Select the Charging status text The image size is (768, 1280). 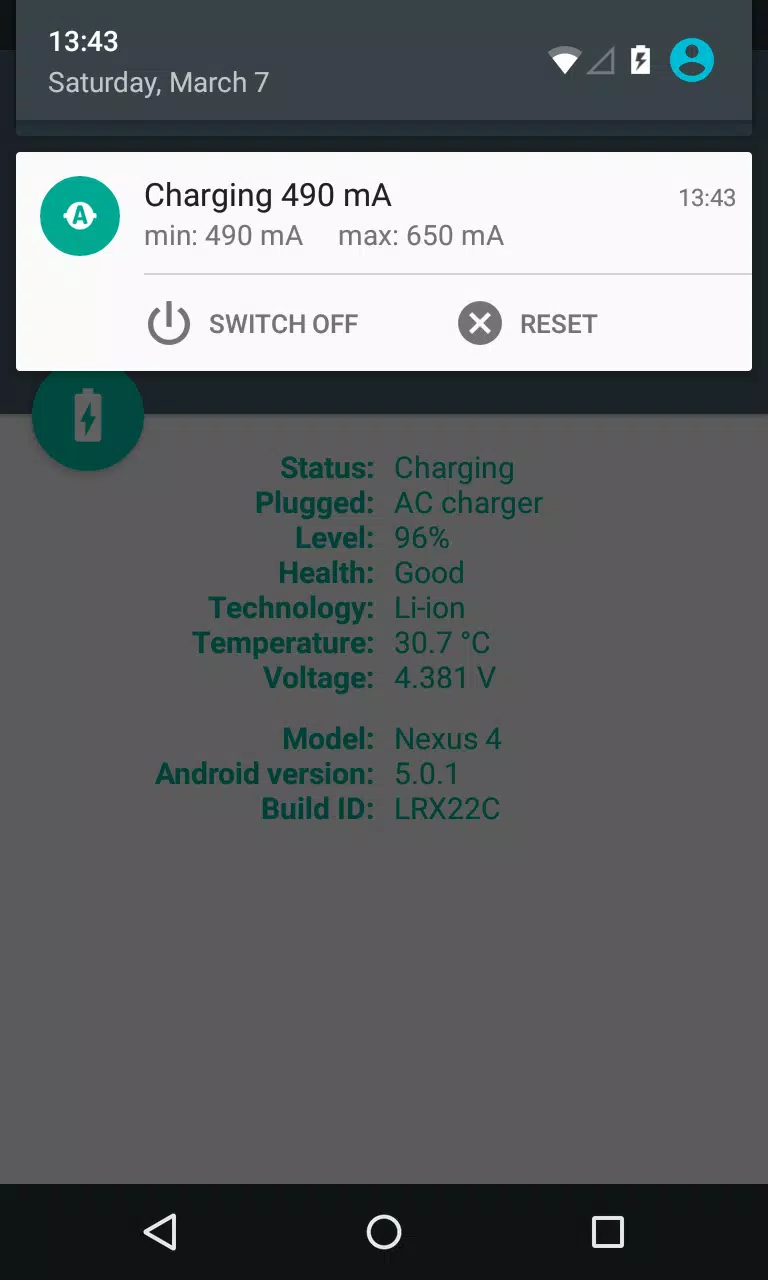[455, 467]
